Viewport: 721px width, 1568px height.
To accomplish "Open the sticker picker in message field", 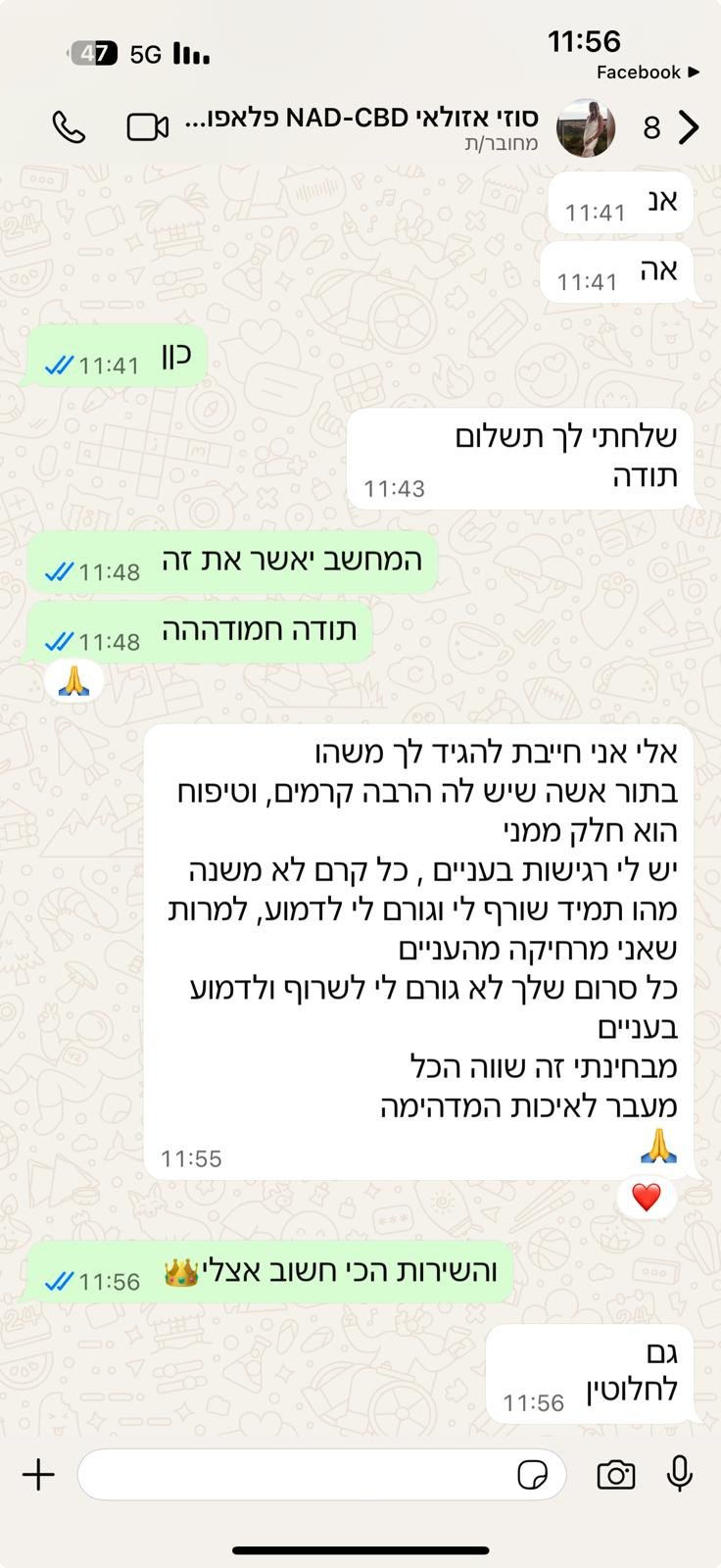I will pos(532,1475).
